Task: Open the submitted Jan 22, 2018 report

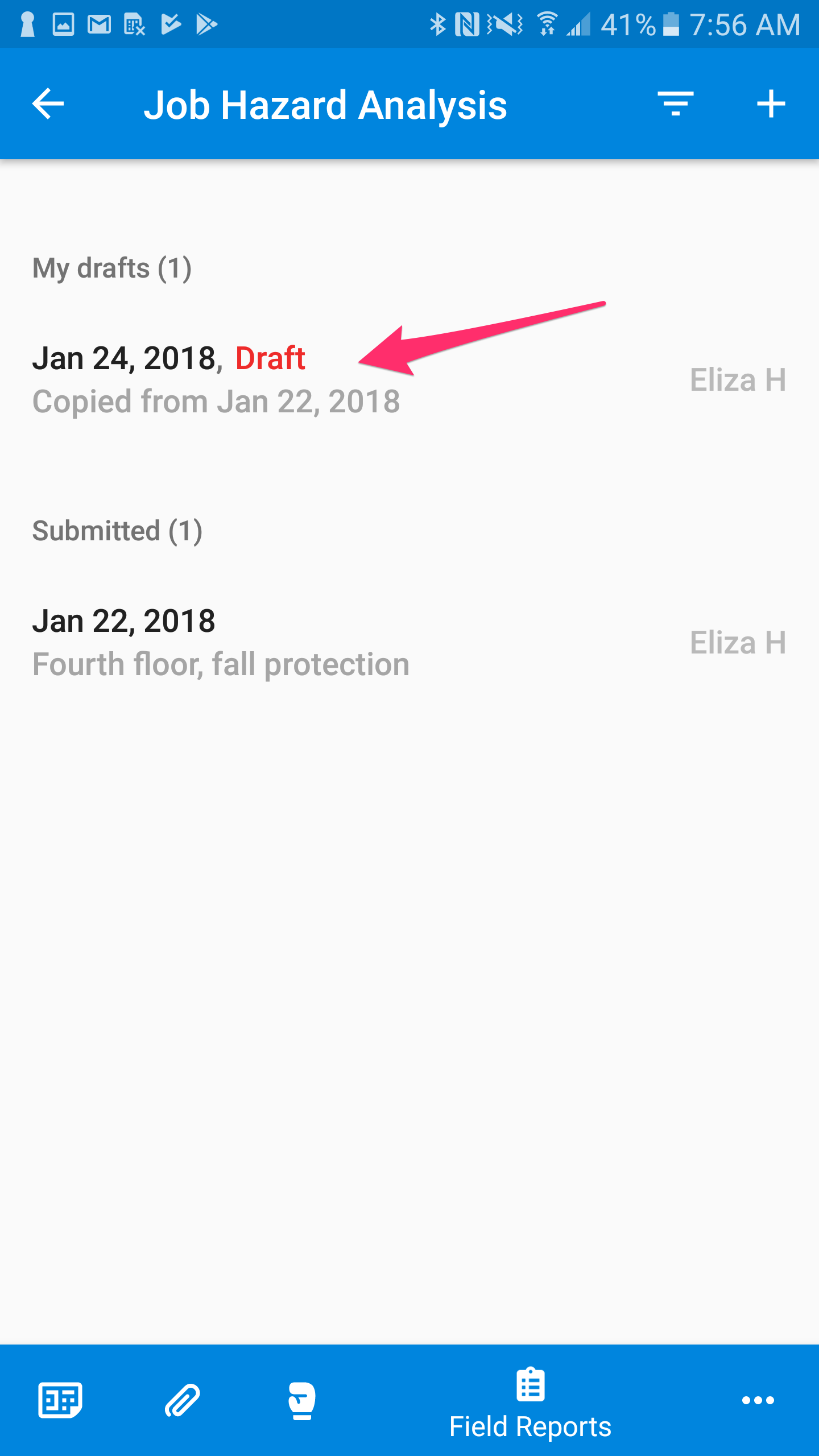Action: pos(409,643)
